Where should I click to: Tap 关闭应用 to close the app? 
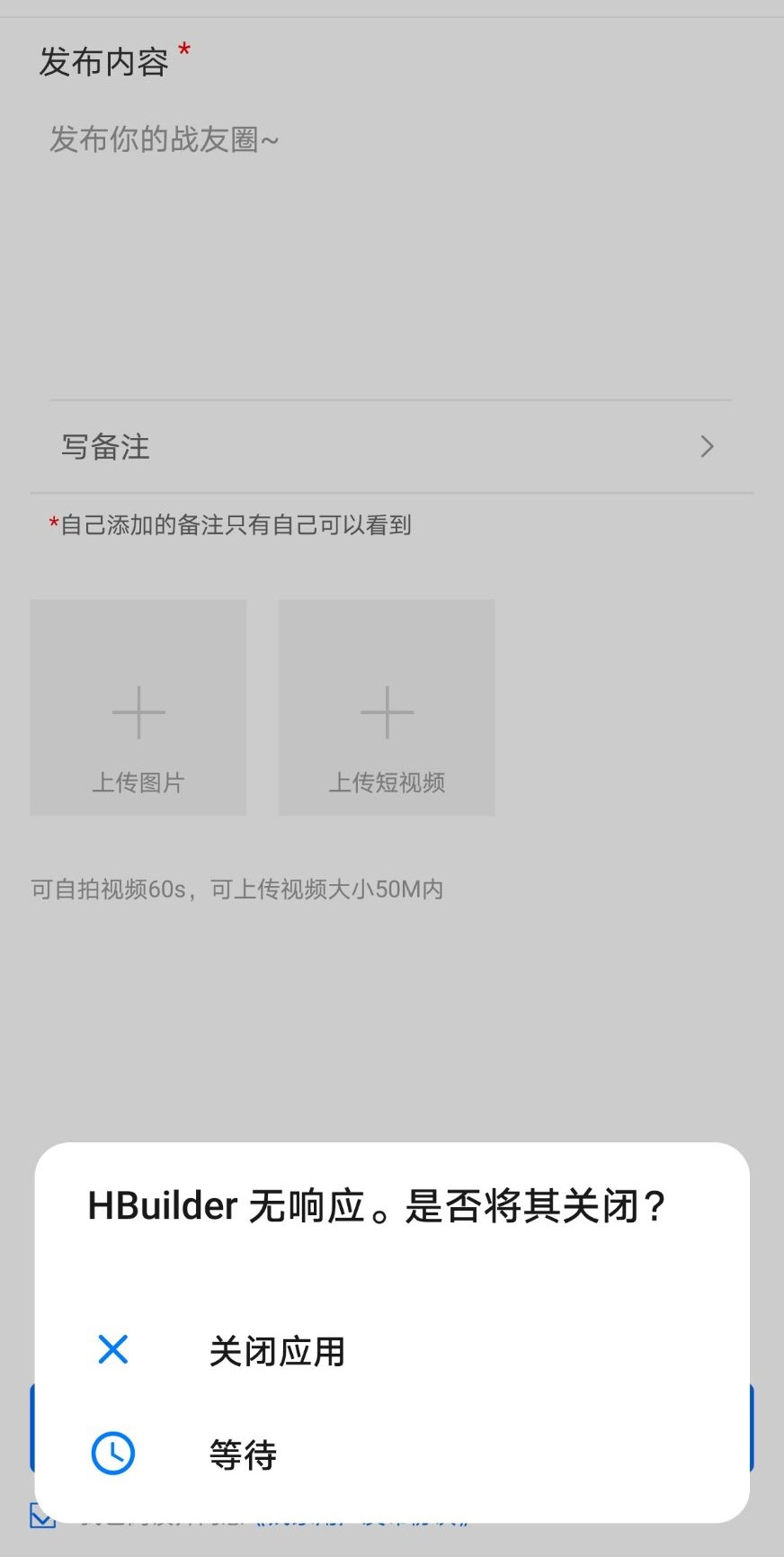[276, 1351]
